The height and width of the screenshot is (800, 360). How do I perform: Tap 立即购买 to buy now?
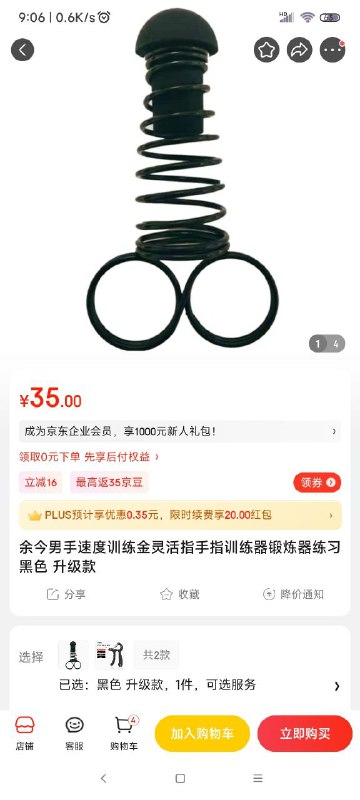point(305,734)
